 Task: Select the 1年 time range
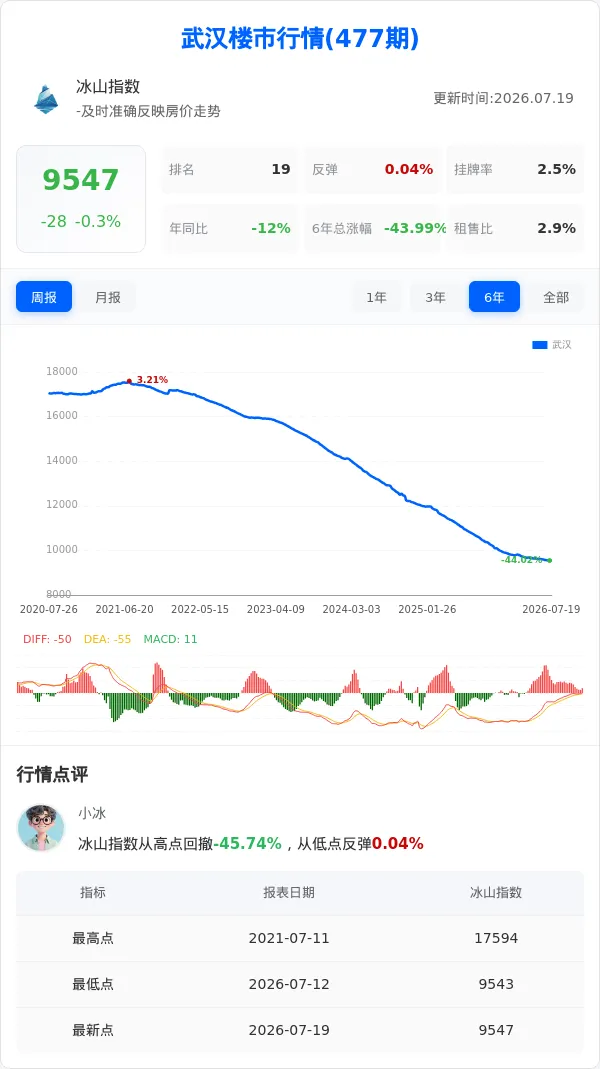click(376, 297)
